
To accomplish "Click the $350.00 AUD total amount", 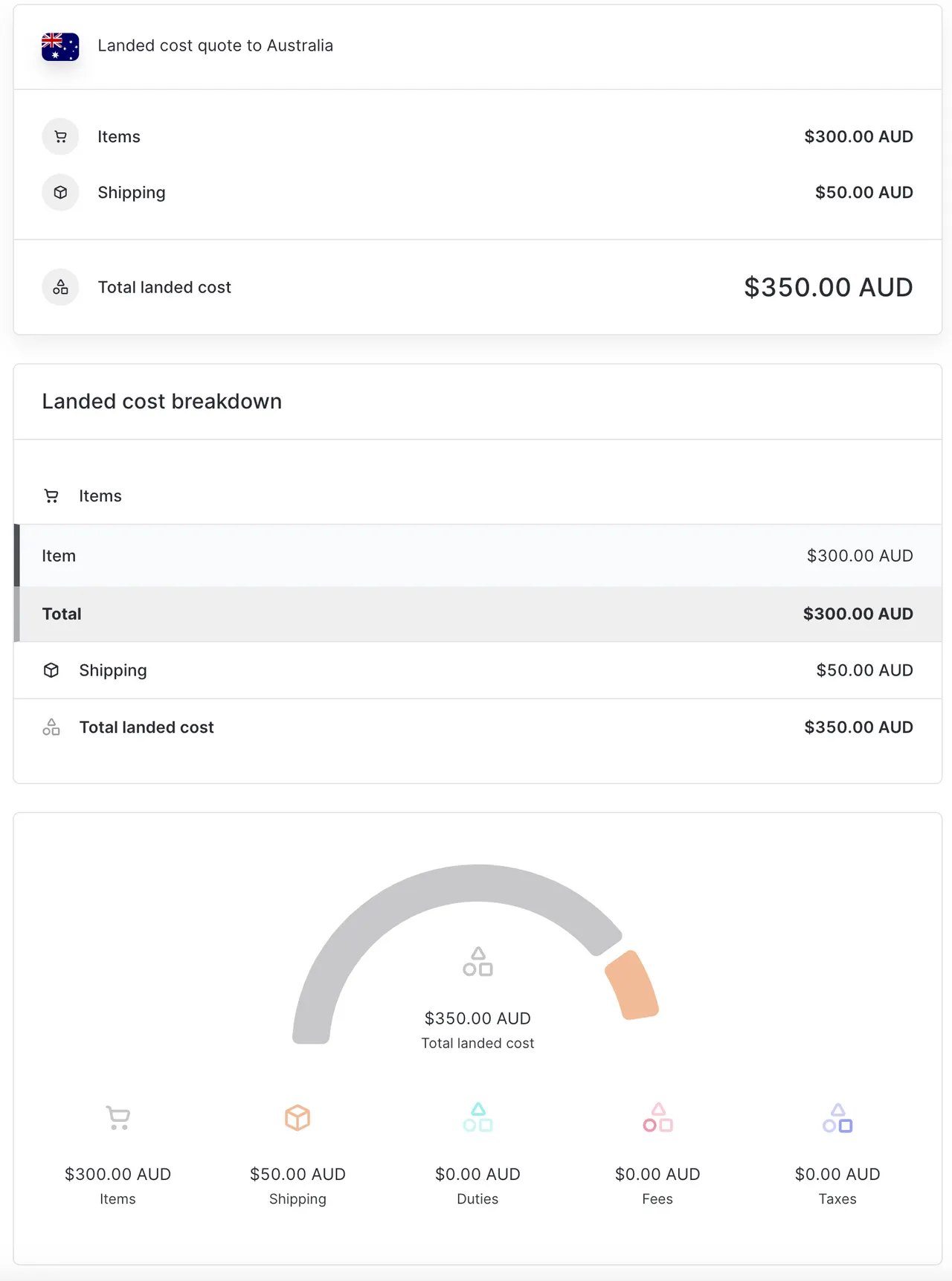I will click(x=828, y=287).
